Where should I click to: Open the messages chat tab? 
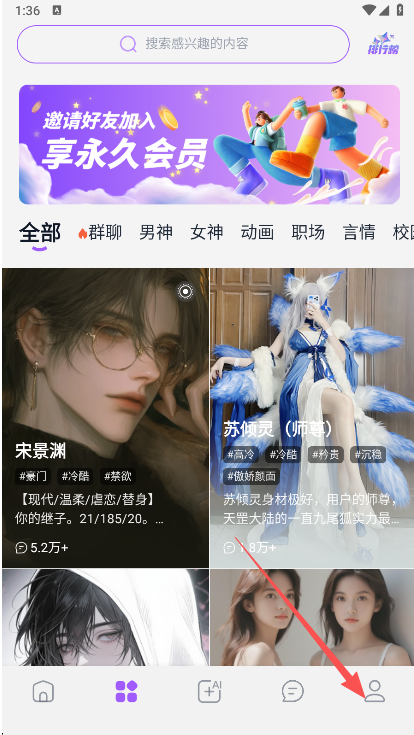click(x=293, y=691)
